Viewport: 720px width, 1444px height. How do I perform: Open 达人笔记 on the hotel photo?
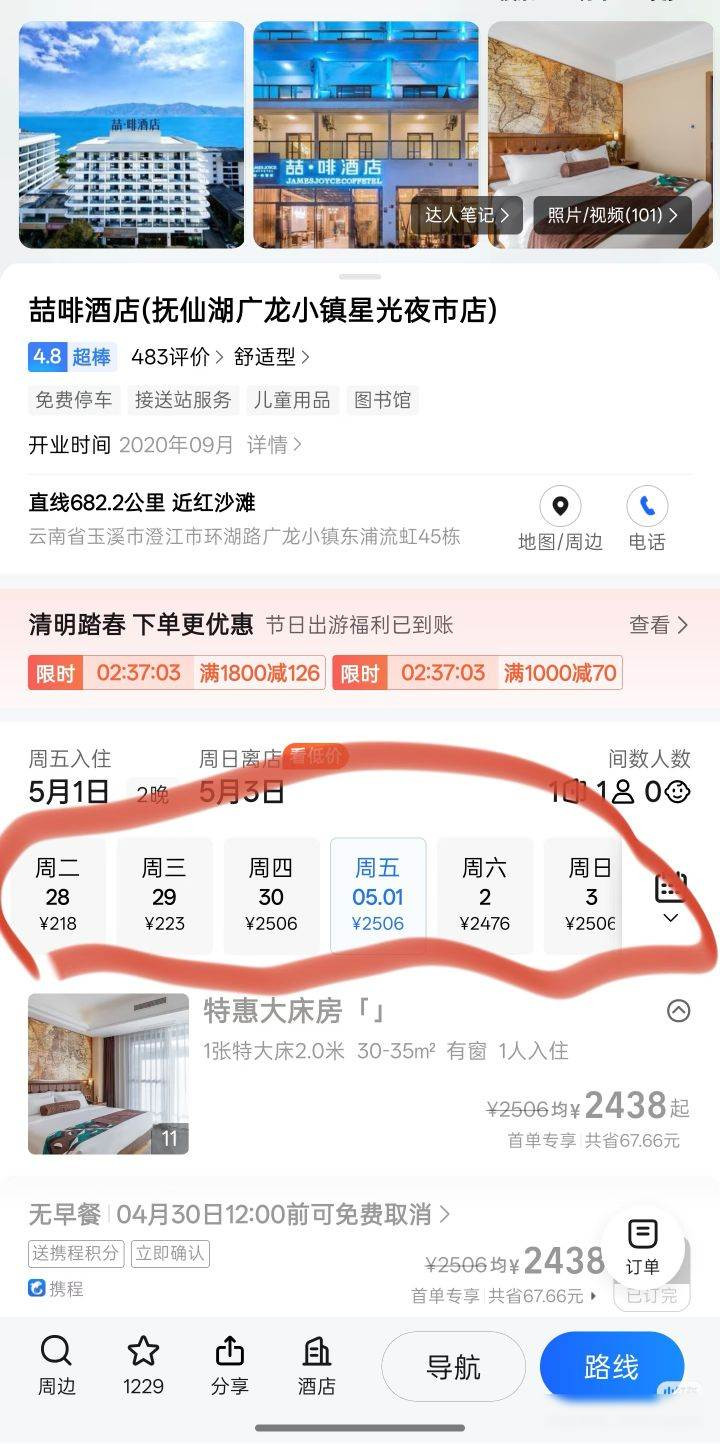pyautogui.click(x=466, y=215)
